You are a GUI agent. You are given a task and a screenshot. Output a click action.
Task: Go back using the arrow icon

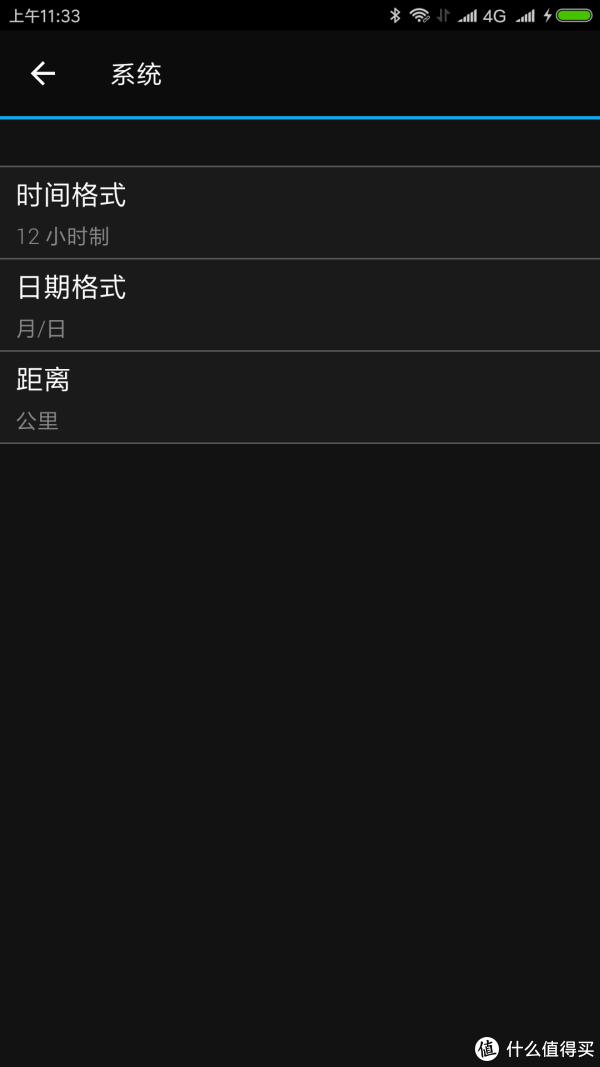coord(43,73)
